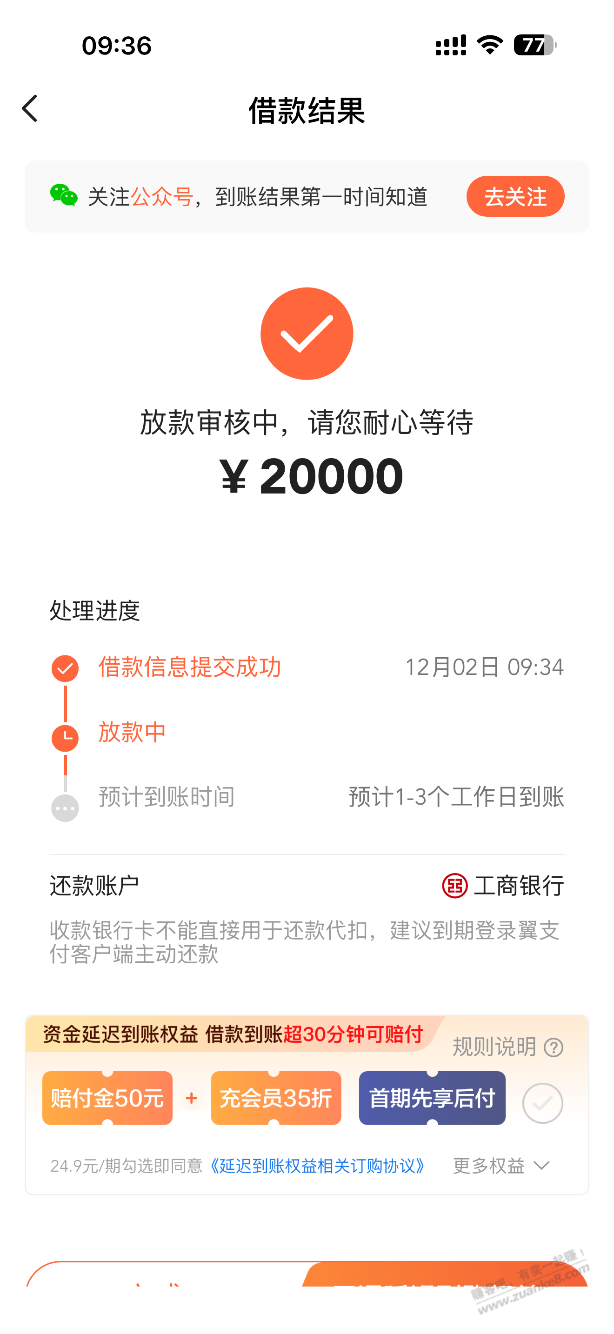Open the 规则说明 help info

coord(508,1047)
